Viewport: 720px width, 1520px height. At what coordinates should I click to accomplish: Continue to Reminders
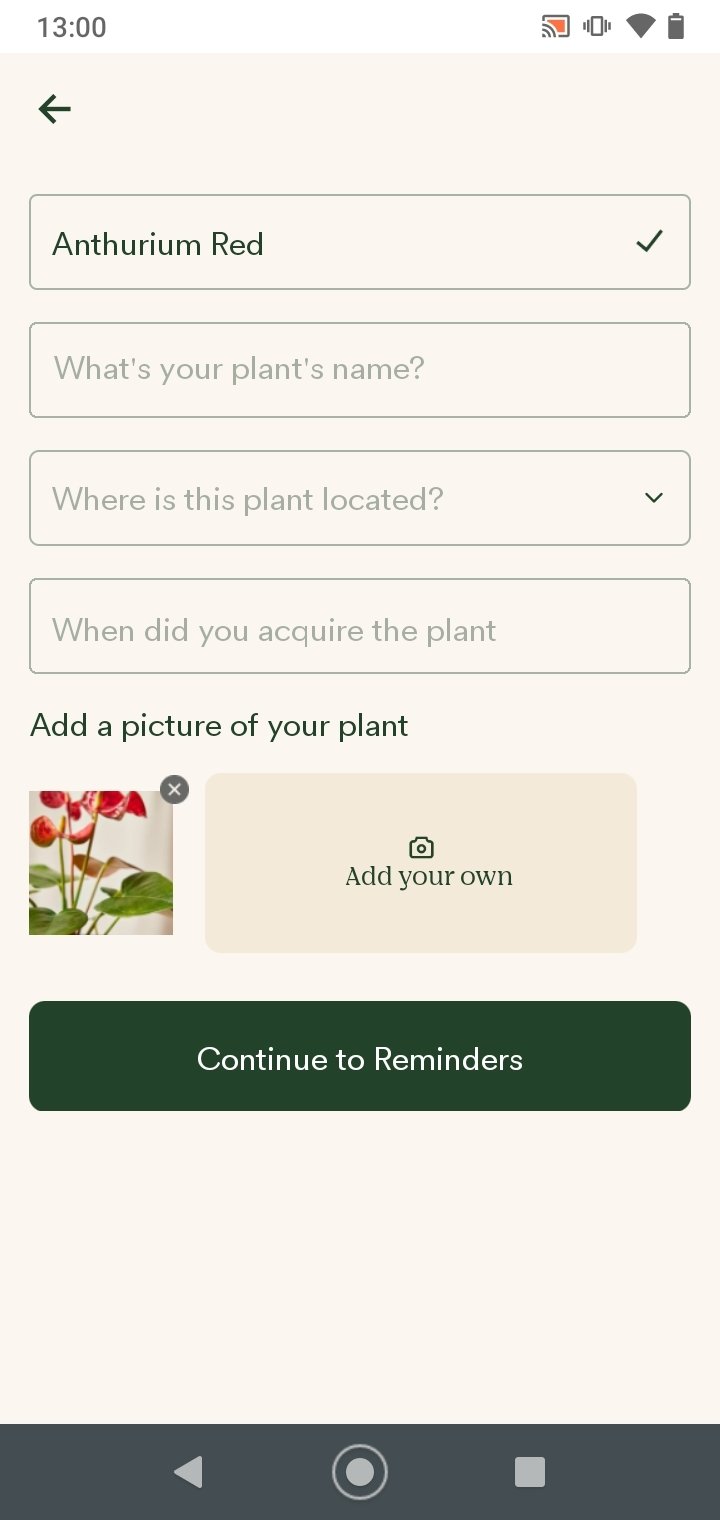360,1056
